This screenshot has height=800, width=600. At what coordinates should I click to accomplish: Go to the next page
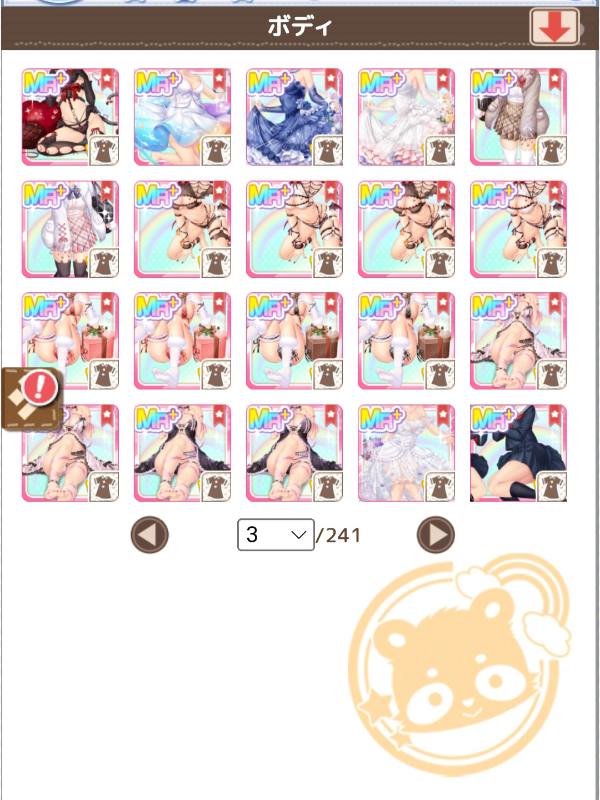tap(435, 535)
